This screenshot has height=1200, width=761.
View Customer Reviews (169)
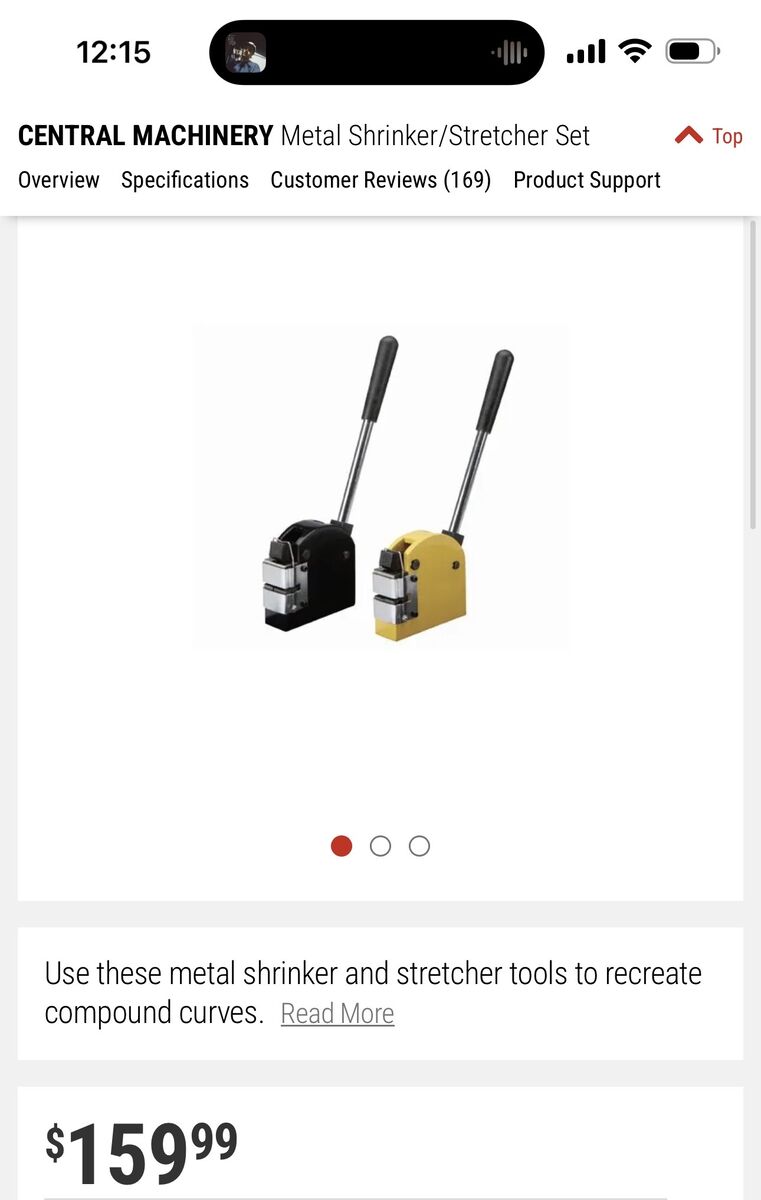[x=380, y=180]
